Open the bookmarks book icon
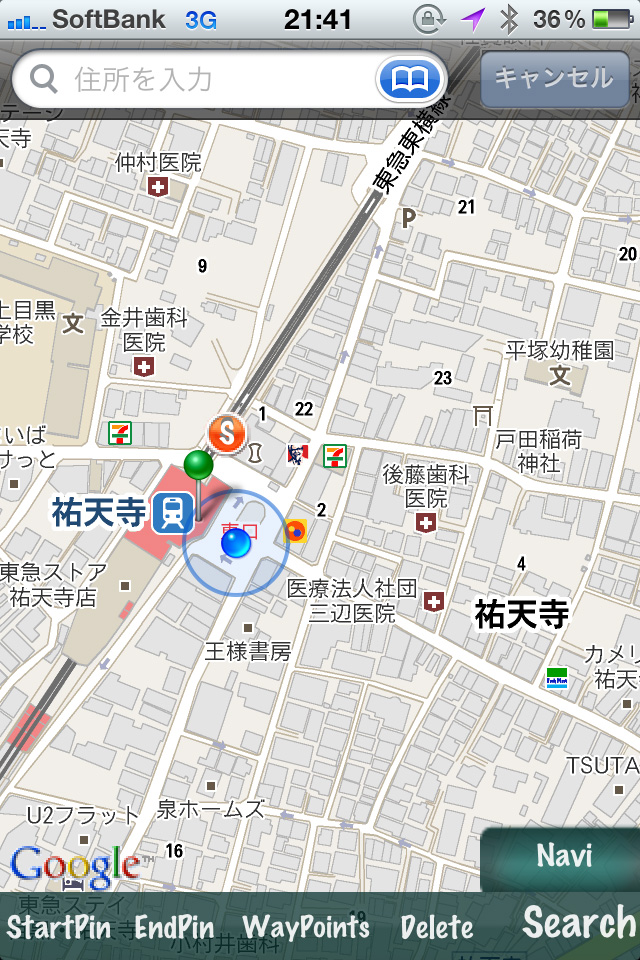 coord(408,79)
